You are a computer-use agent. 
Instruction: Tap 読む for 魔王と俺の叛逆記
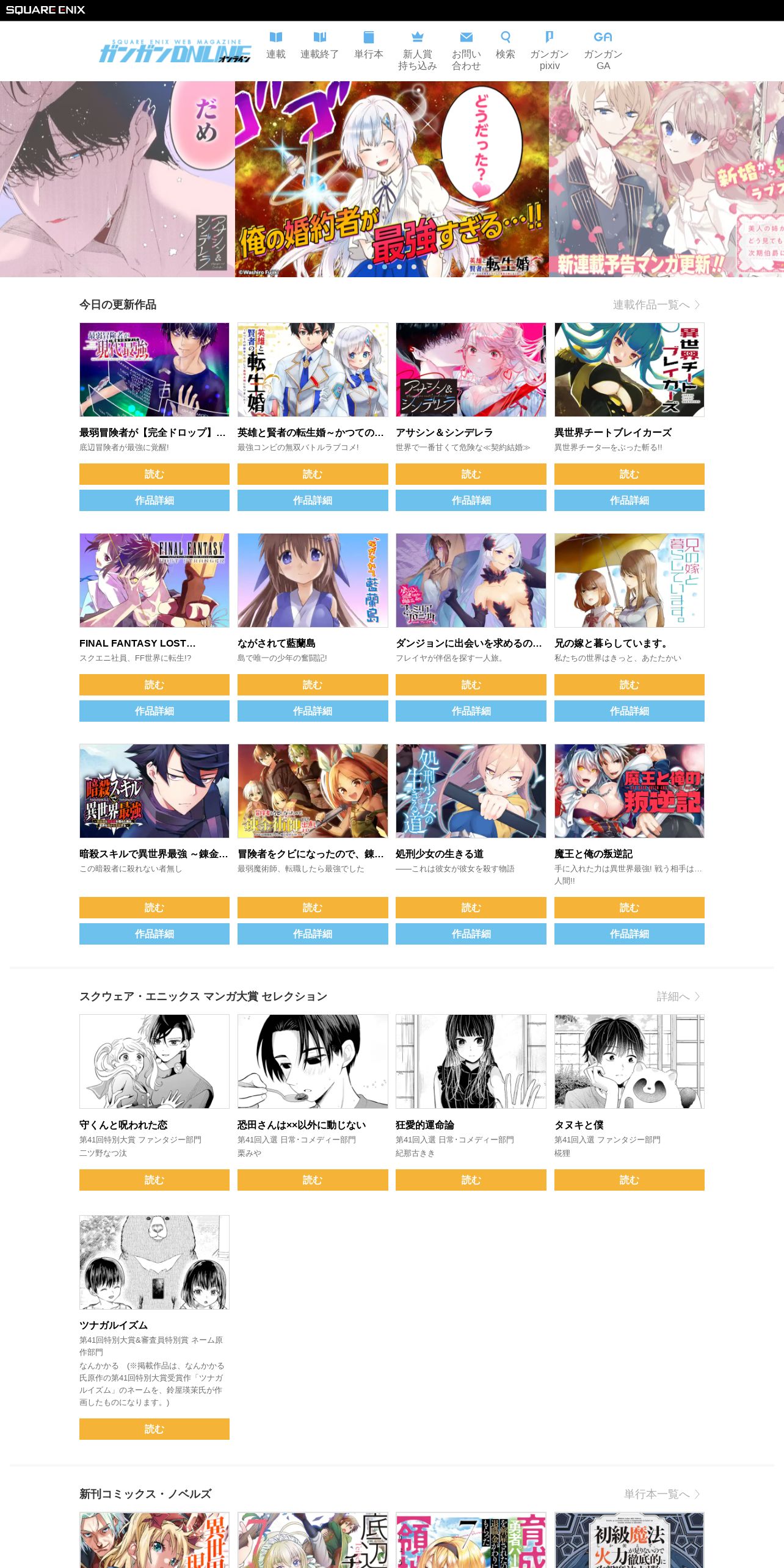(630, 907)
